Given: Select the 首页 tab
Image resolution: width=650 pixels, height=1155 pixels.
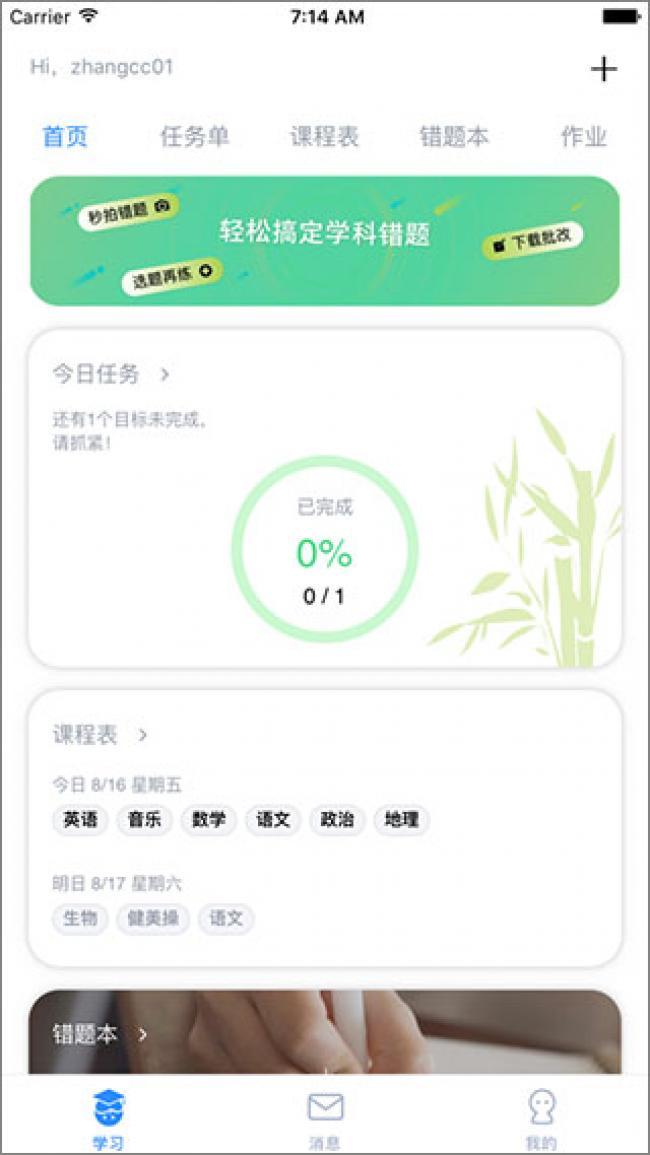Looking at the screenshot, I should click(65, 137).
